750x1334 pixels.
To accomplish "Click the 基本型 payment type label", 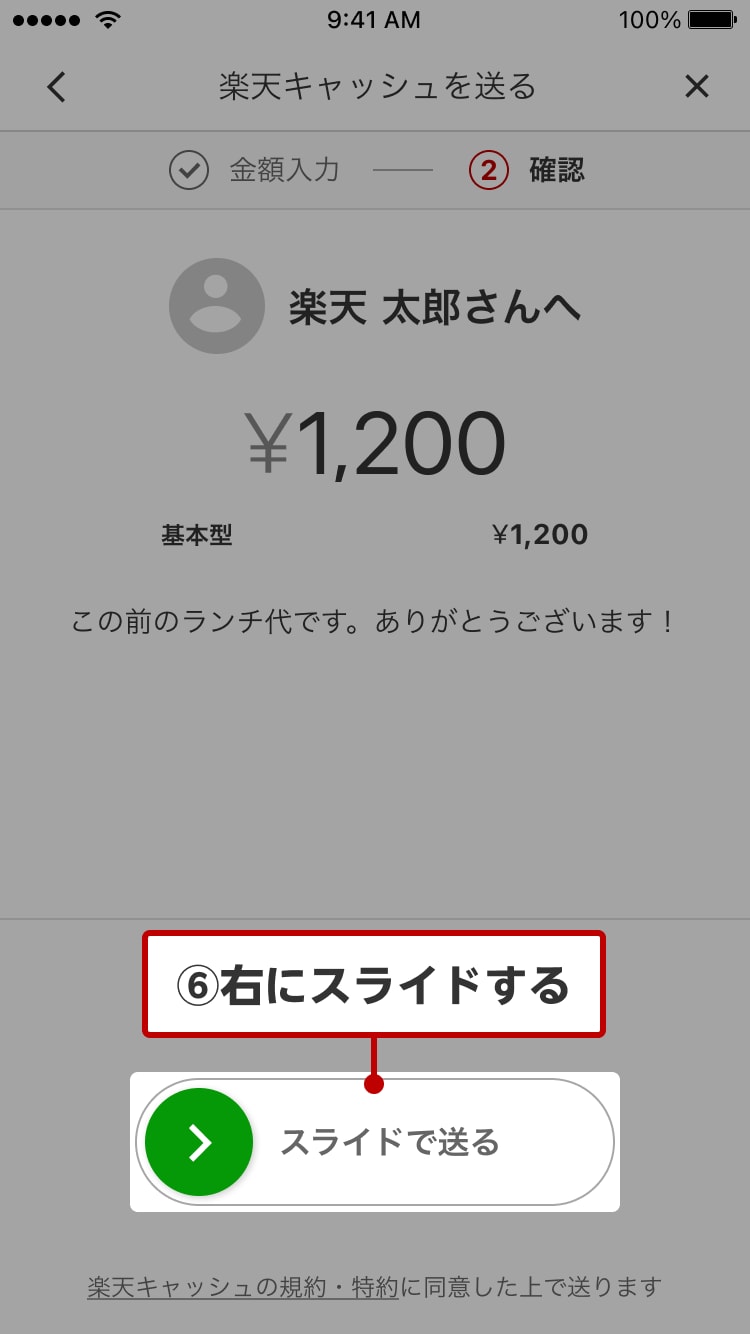I will [x=197, y=534].
